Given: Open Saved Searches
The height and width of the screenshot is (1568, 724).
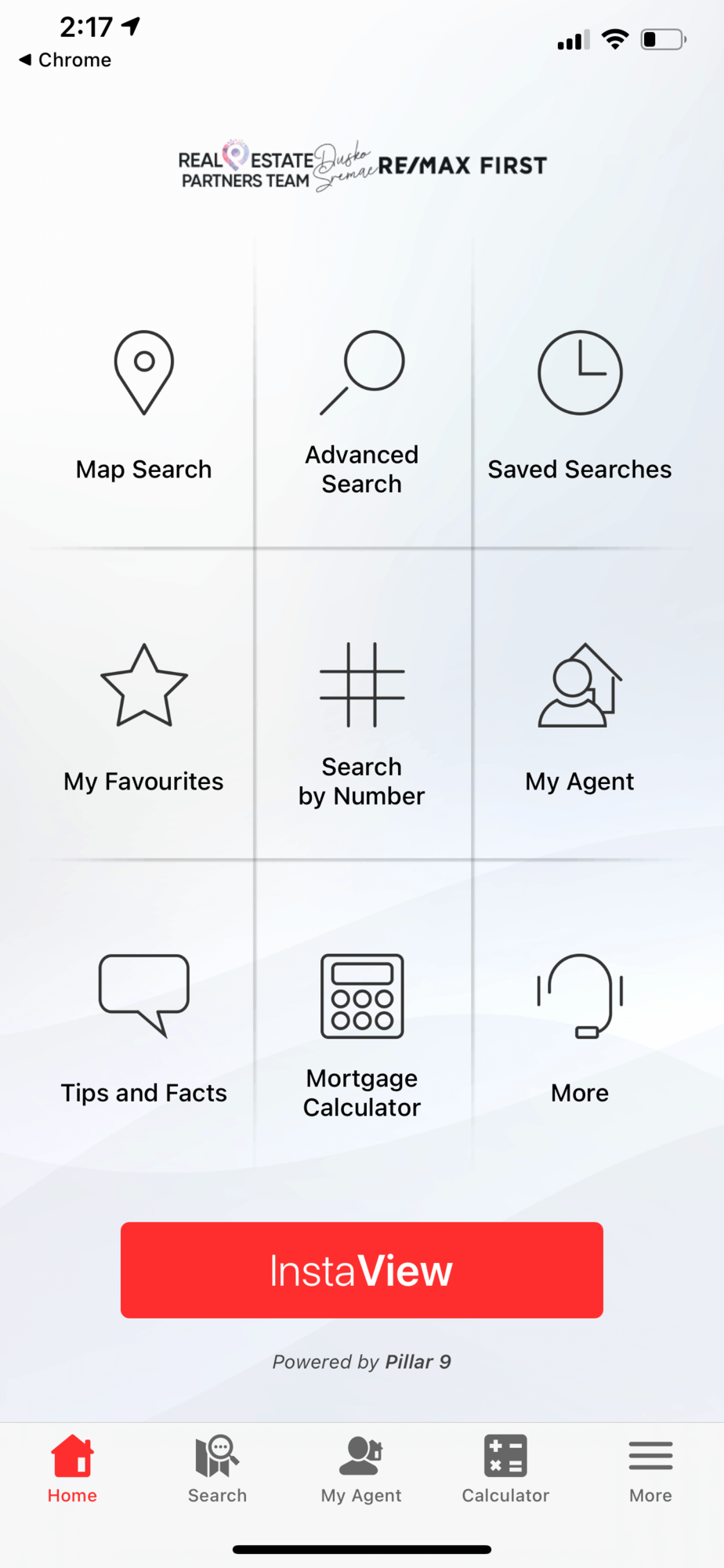Looking at the screenshot, I should (579, 408).
